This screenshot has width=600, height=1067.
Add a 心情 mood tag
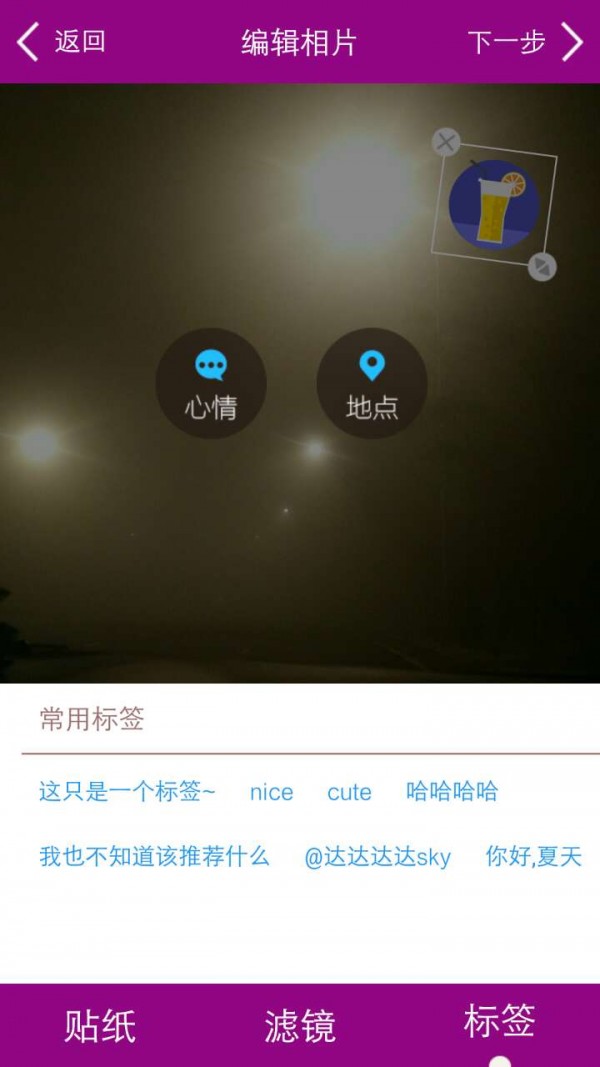[x=211, y=383]
